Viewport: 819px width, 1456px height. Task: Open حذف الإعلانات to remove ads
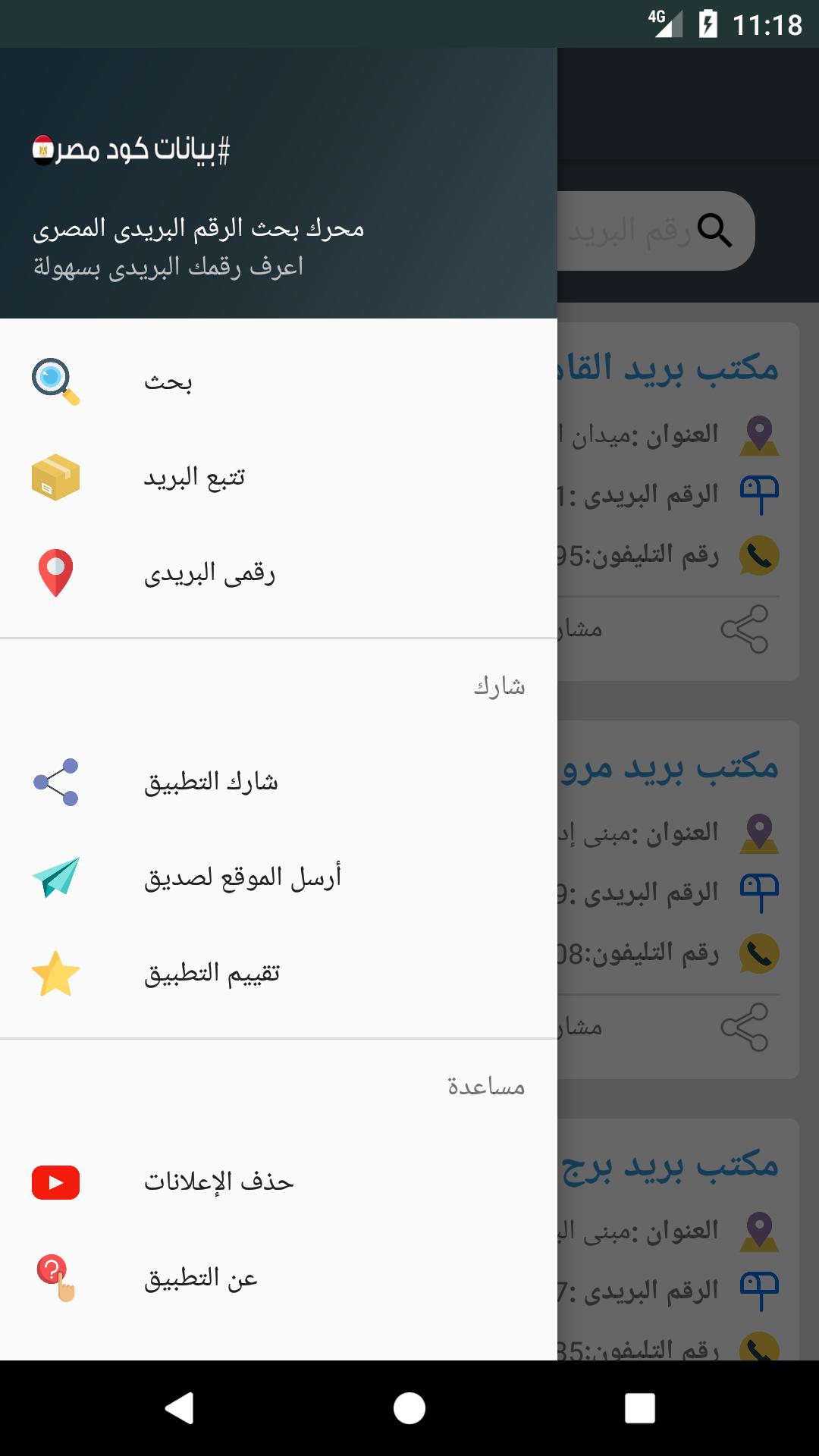click(278, 1182)
